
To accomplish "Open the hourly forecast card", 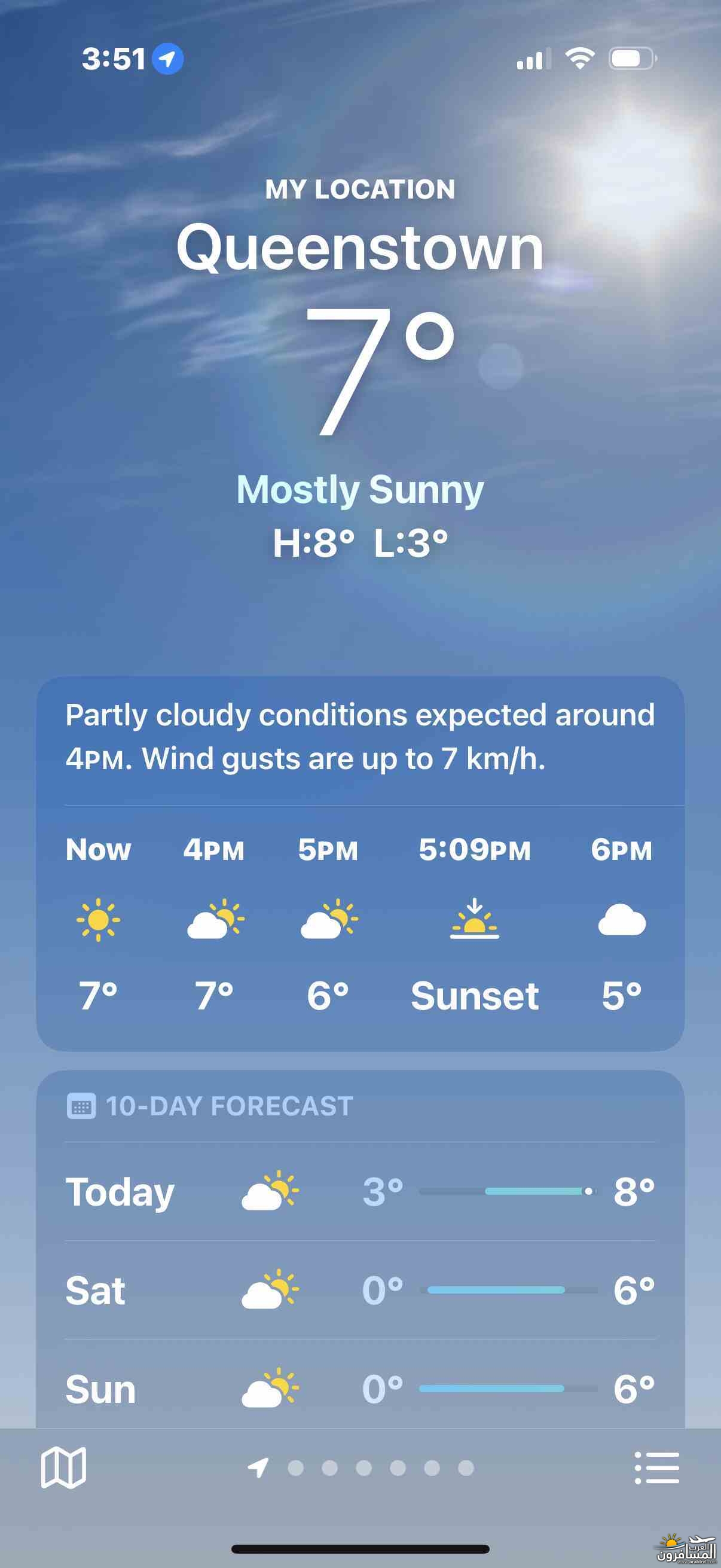I will click(x=360, y=863).
